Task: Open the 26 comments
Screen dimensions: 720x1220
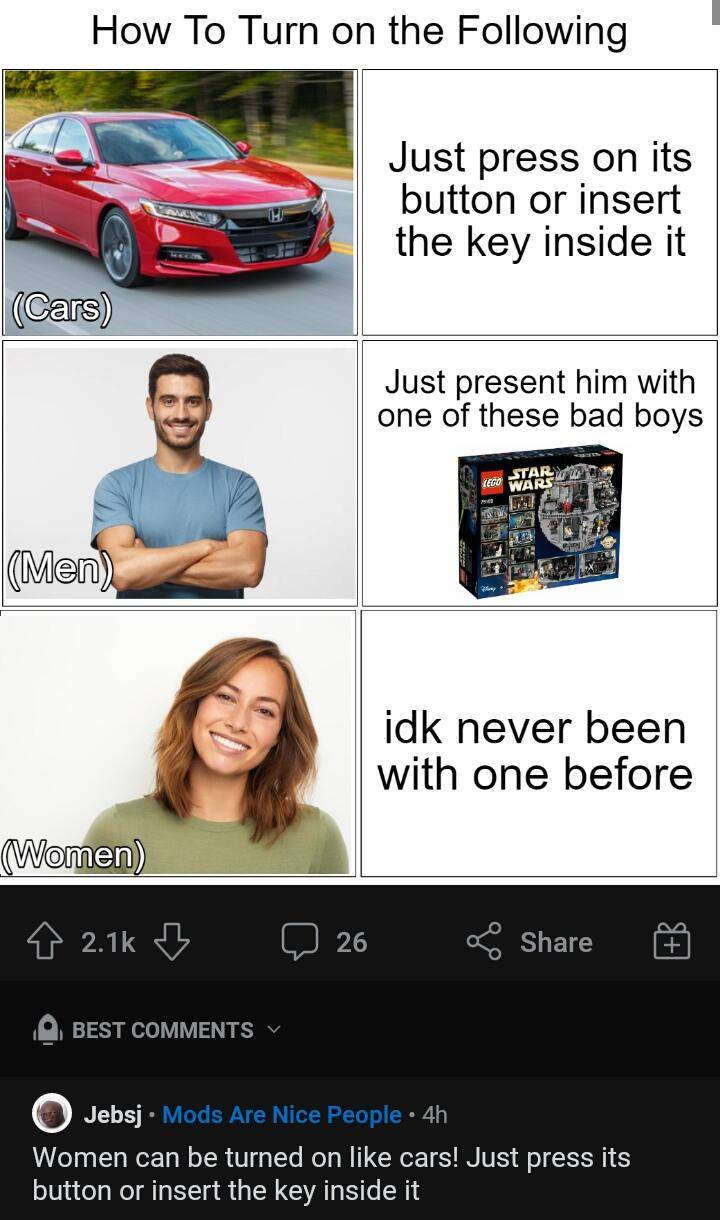Action: click(x=324, y=942)
